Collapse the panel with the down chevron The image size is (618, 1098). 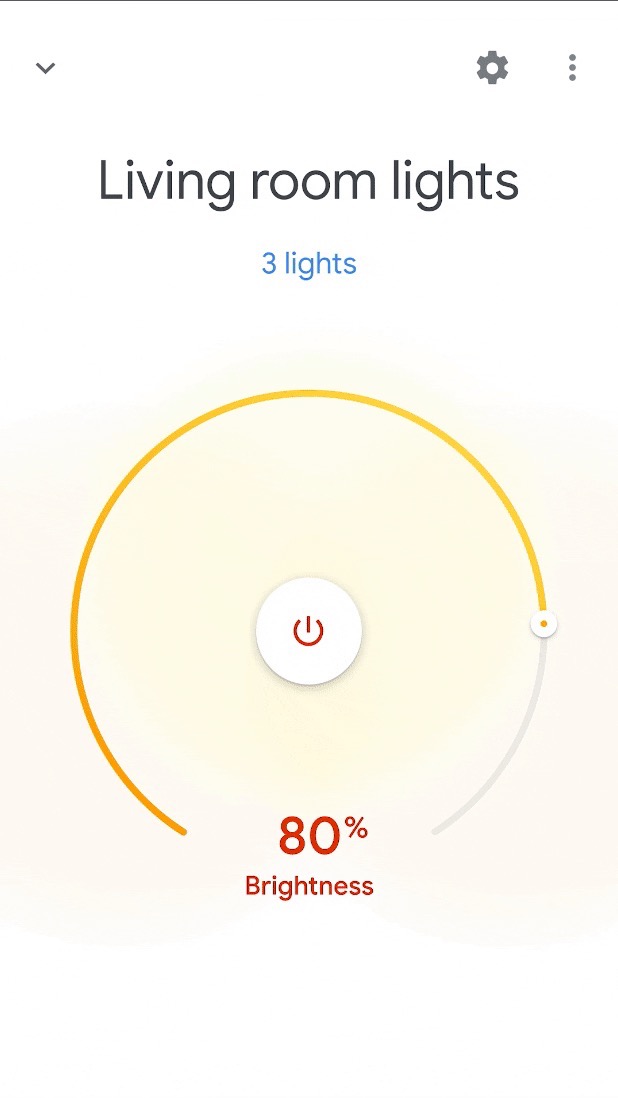point(45,68)
